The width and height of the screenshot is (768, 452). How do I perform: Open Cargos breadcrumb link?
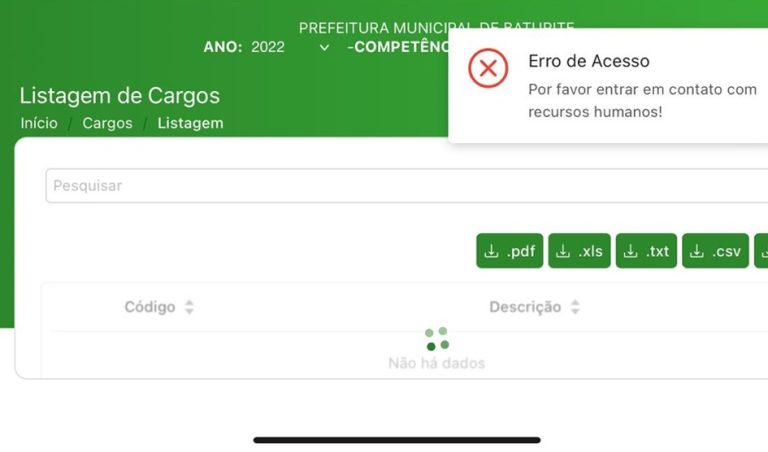click(x=107, y=124)
